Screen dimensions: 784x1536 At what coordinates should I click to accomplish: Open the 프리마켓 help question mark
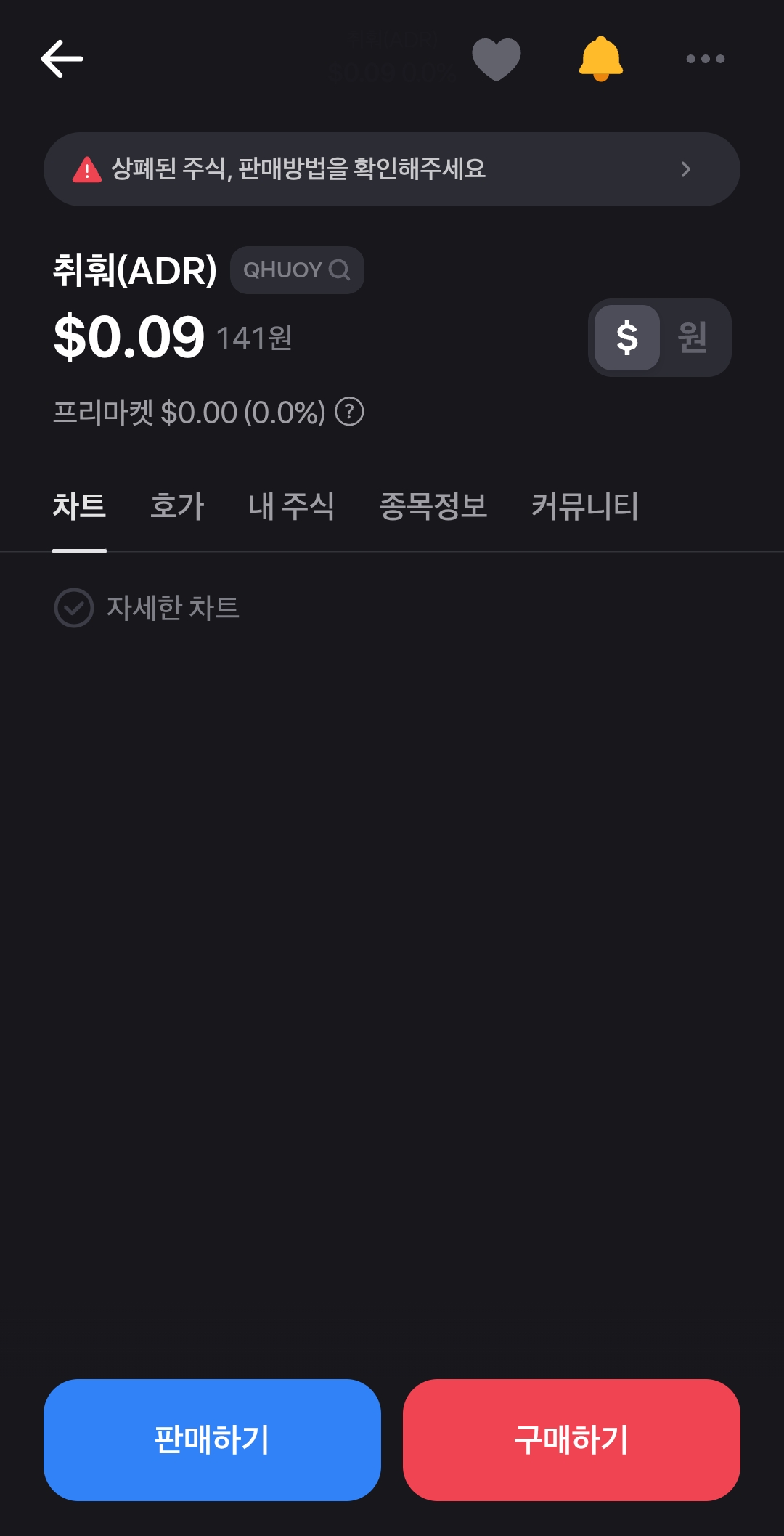tap(349, 413)
